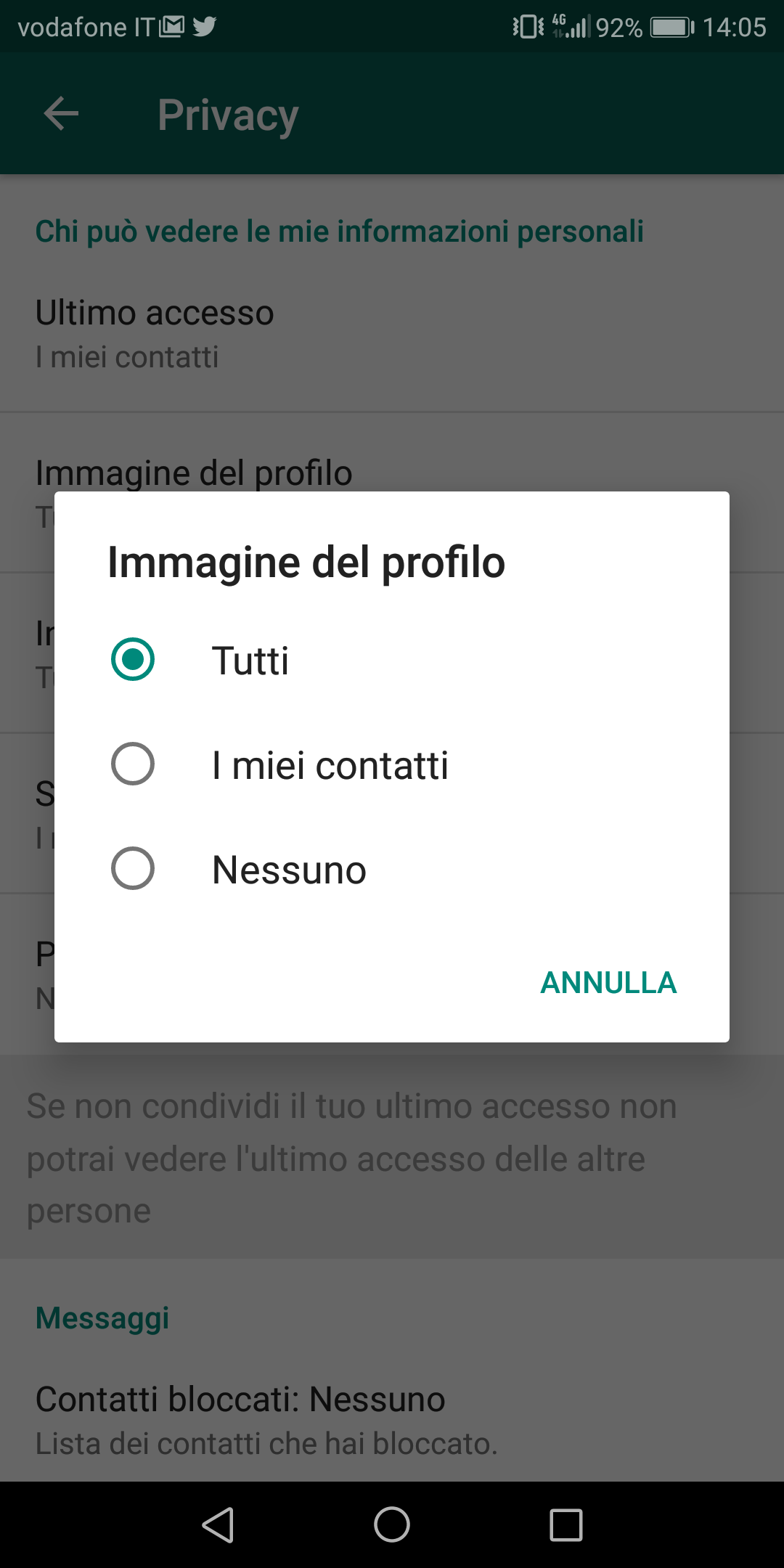The width and height of the screenshot is (784, 1568).
Task: Select the Nessuno radio button
Action: (x=133, y=869)
